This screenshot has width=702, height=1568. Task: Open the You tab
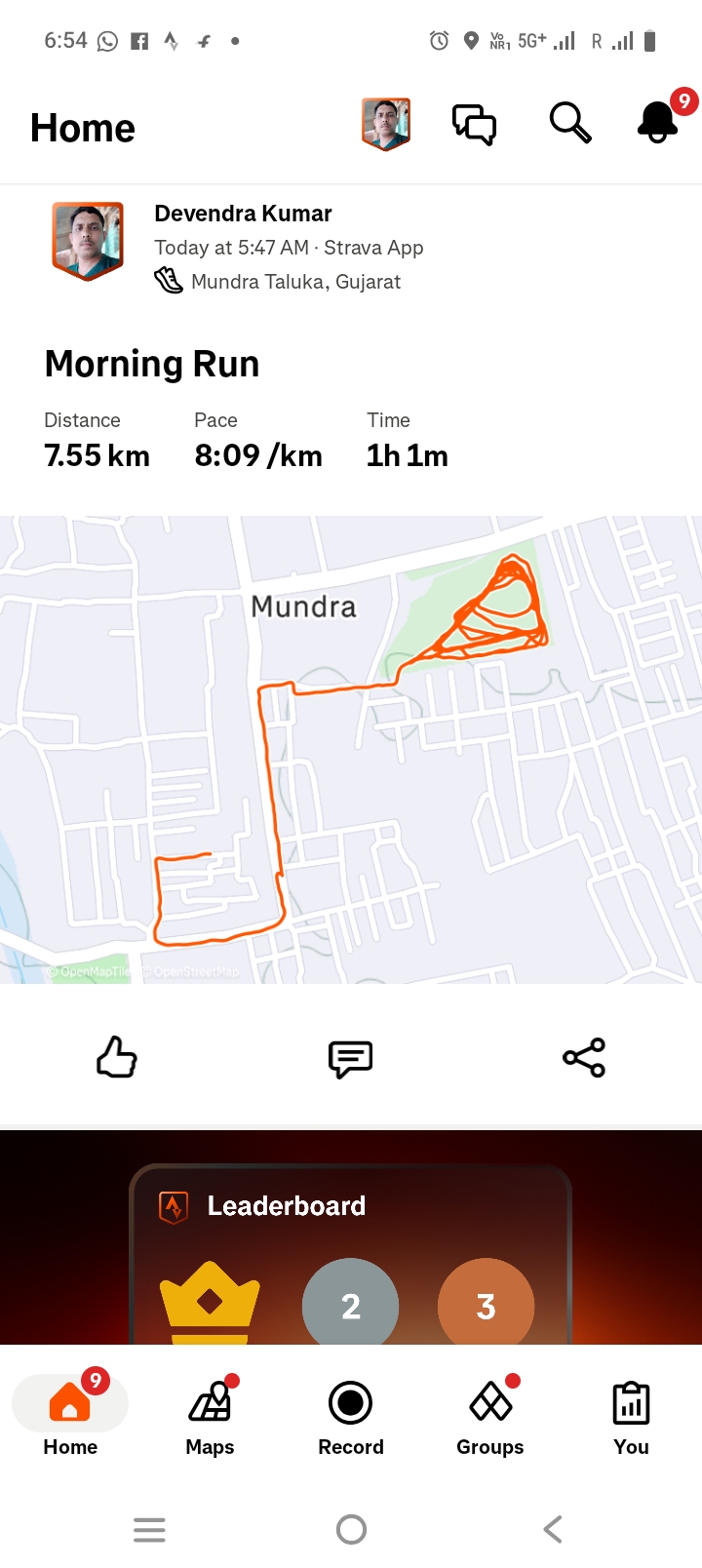point(631,1416)
